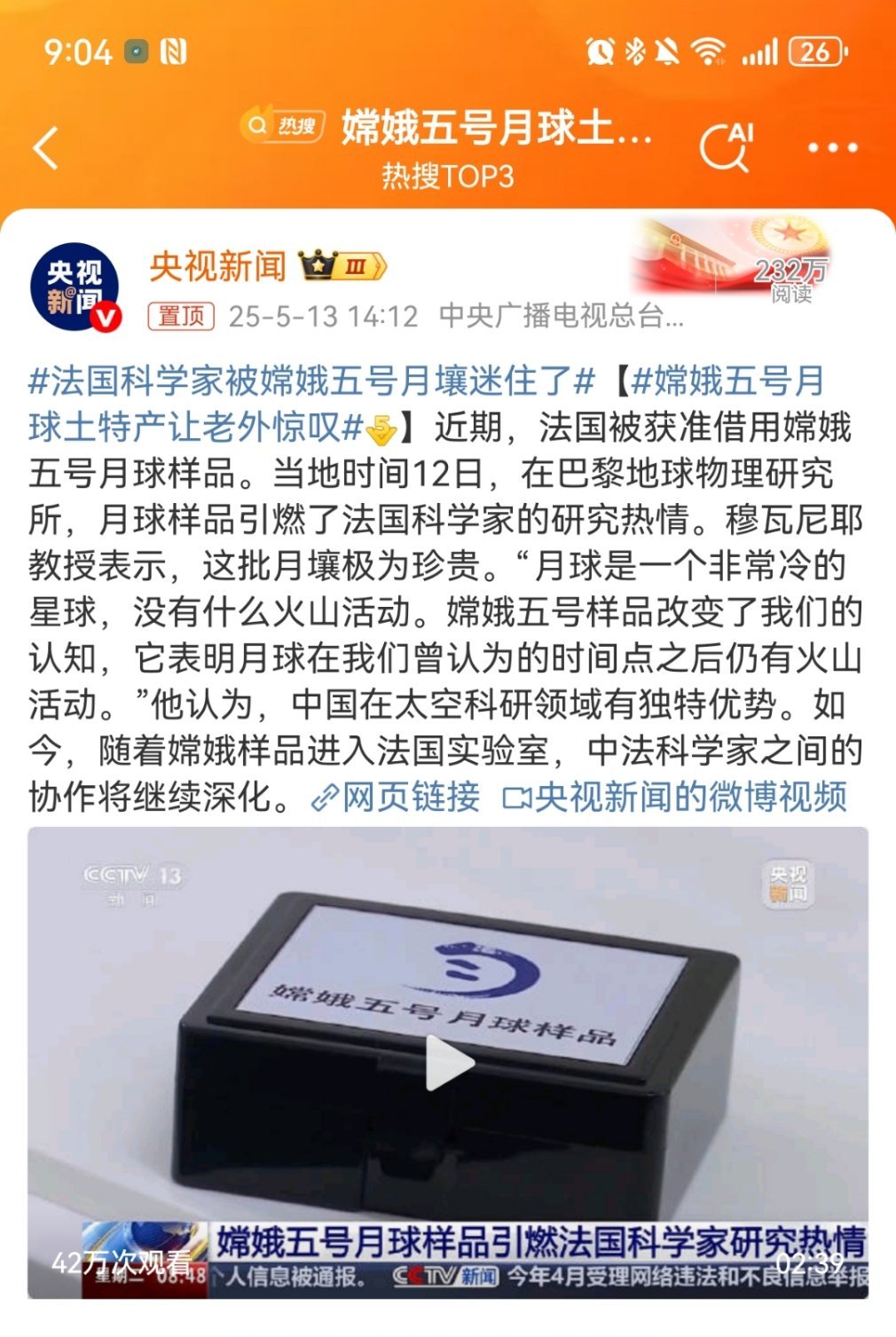Open 央视新闻的微博视频 link
This screenshot has width=896, height=1337.
coord(676,797)
